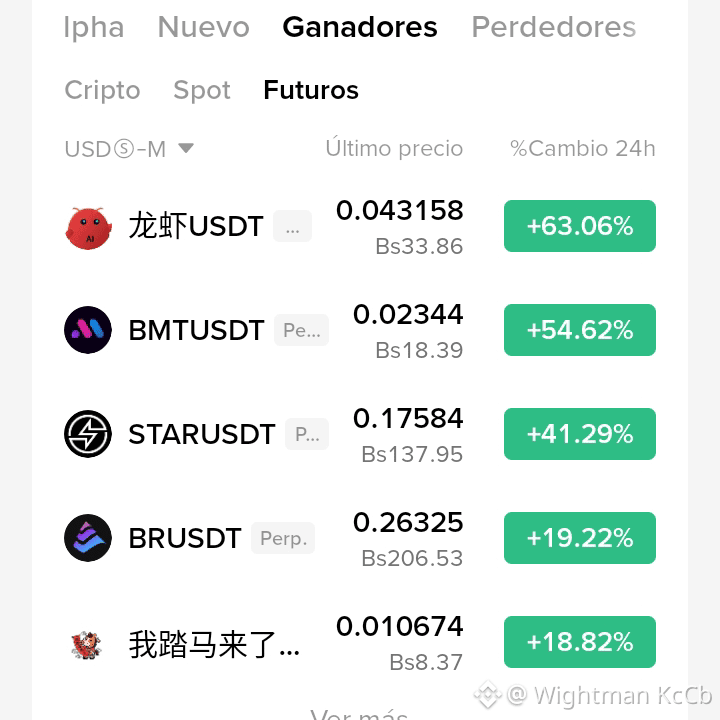The image size is (720, 720).
Task: Open the BRUSDT Perp. row
Action: [x=360, y=538]
